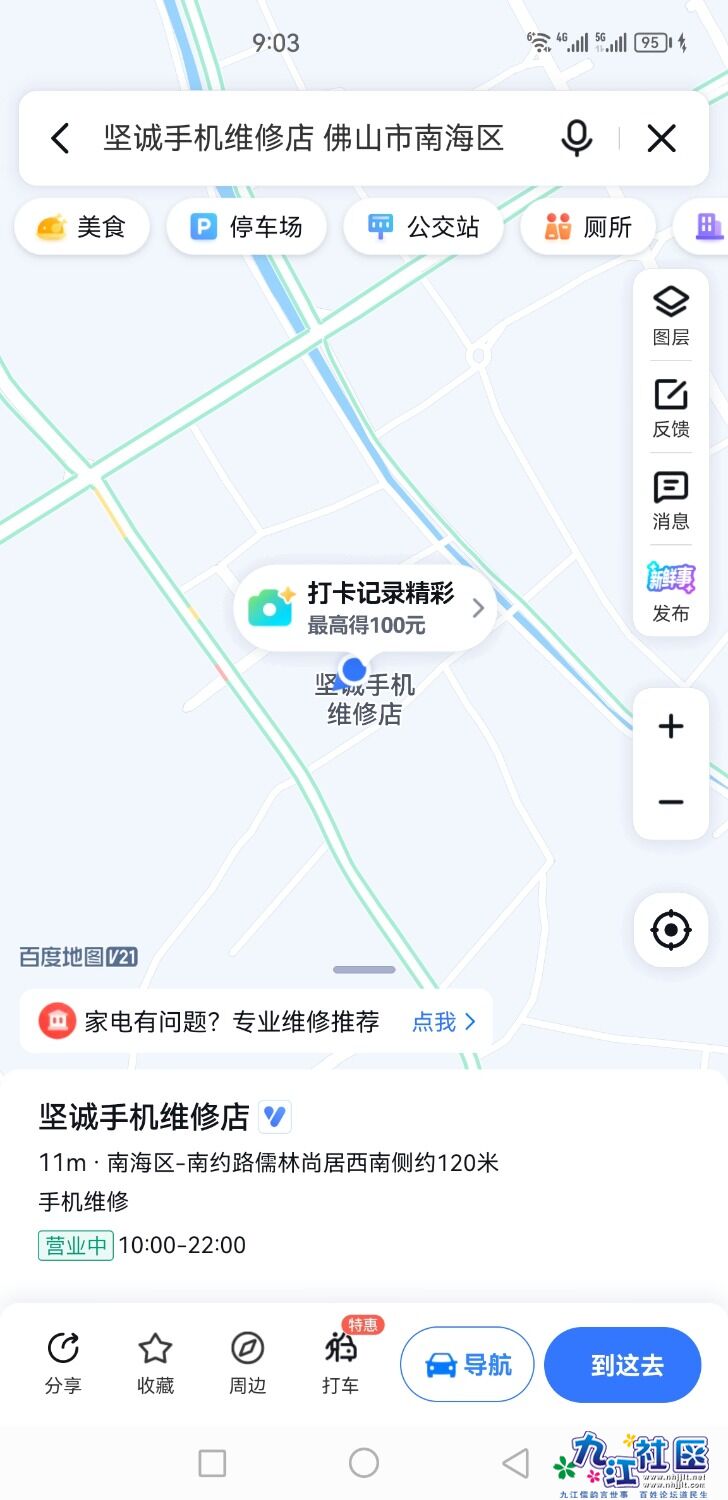Open the 反馈 feedback tool
Image resolution: width=728 pixels, height=1500 pixels.
pos(670,407)
